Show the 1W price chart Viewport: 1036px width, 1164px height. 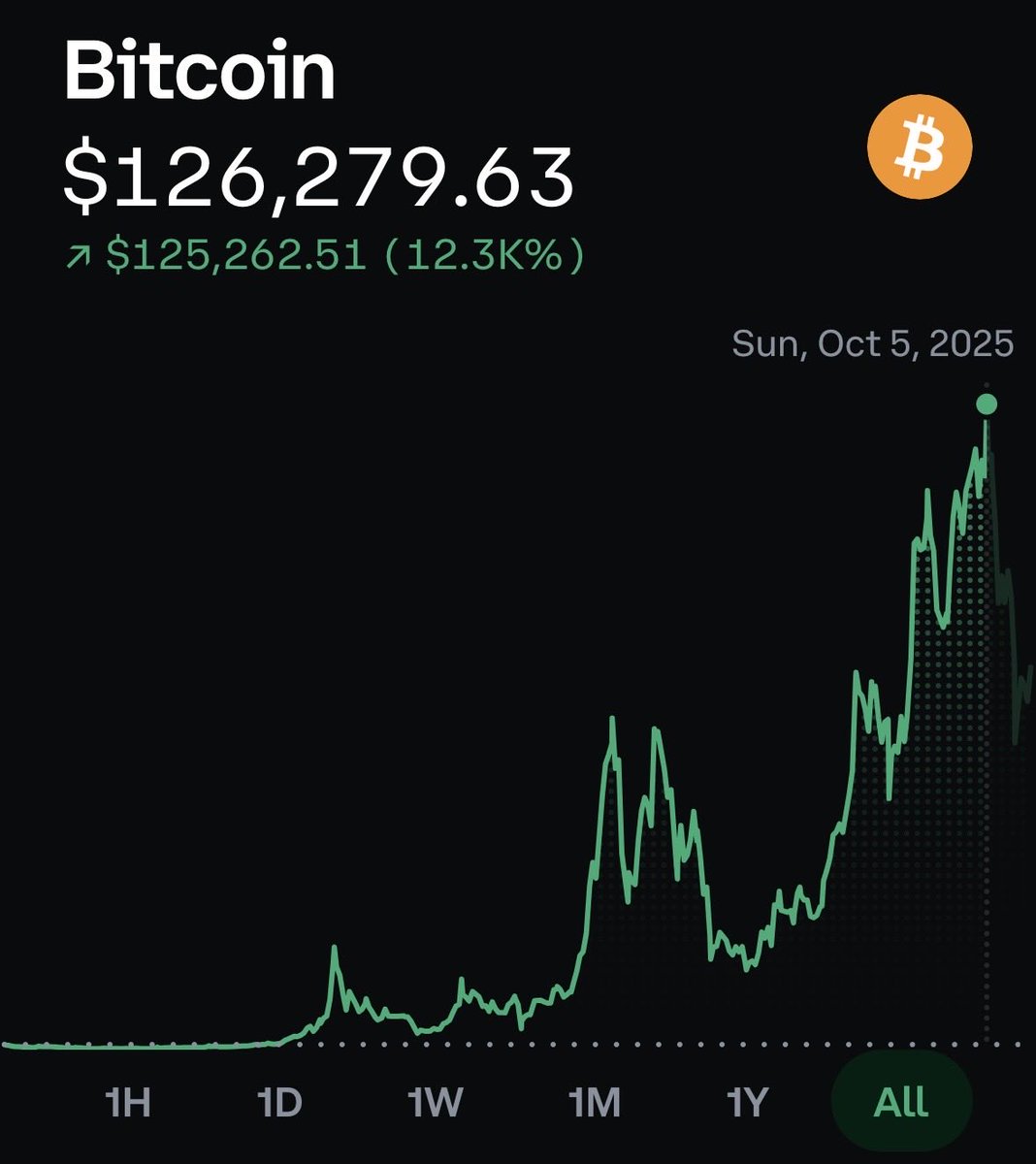click(x=436, y=1102)
